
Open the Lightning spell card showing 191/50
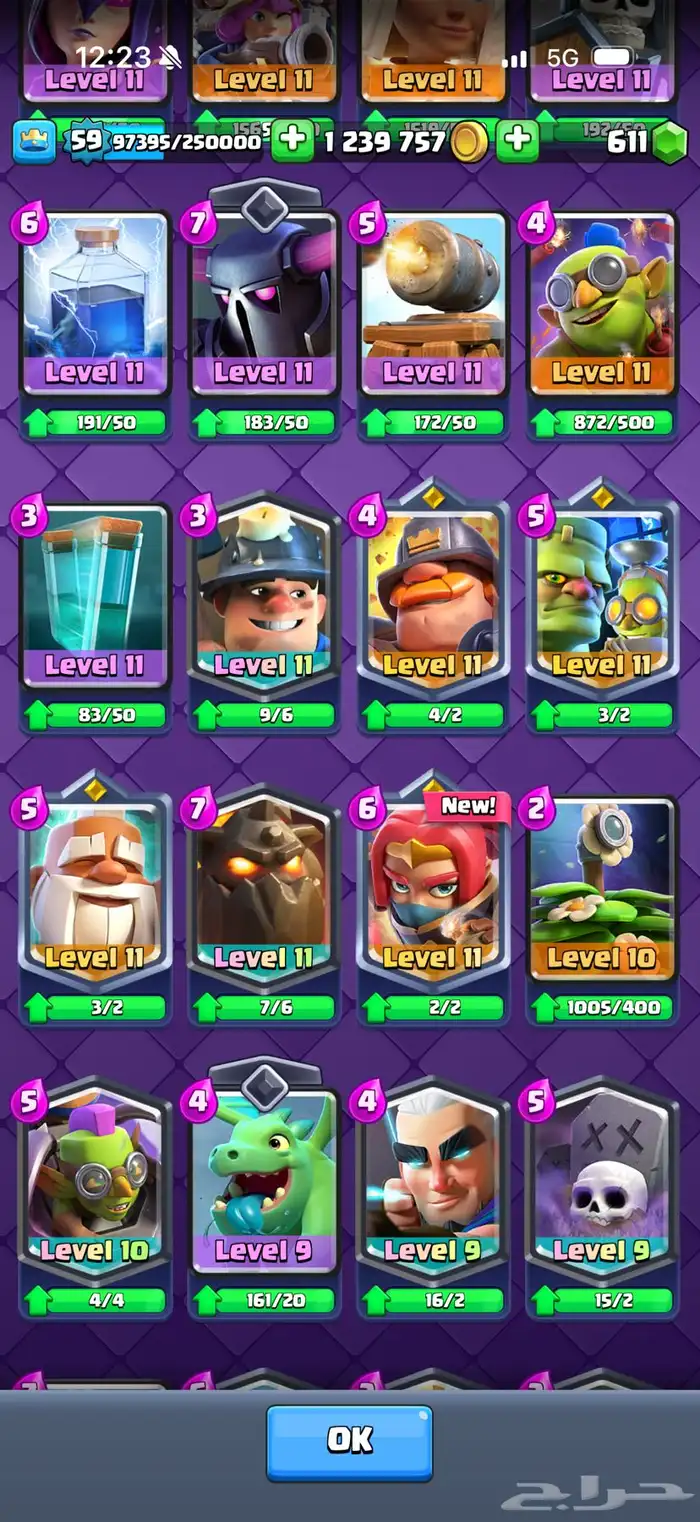click(95, 325)
